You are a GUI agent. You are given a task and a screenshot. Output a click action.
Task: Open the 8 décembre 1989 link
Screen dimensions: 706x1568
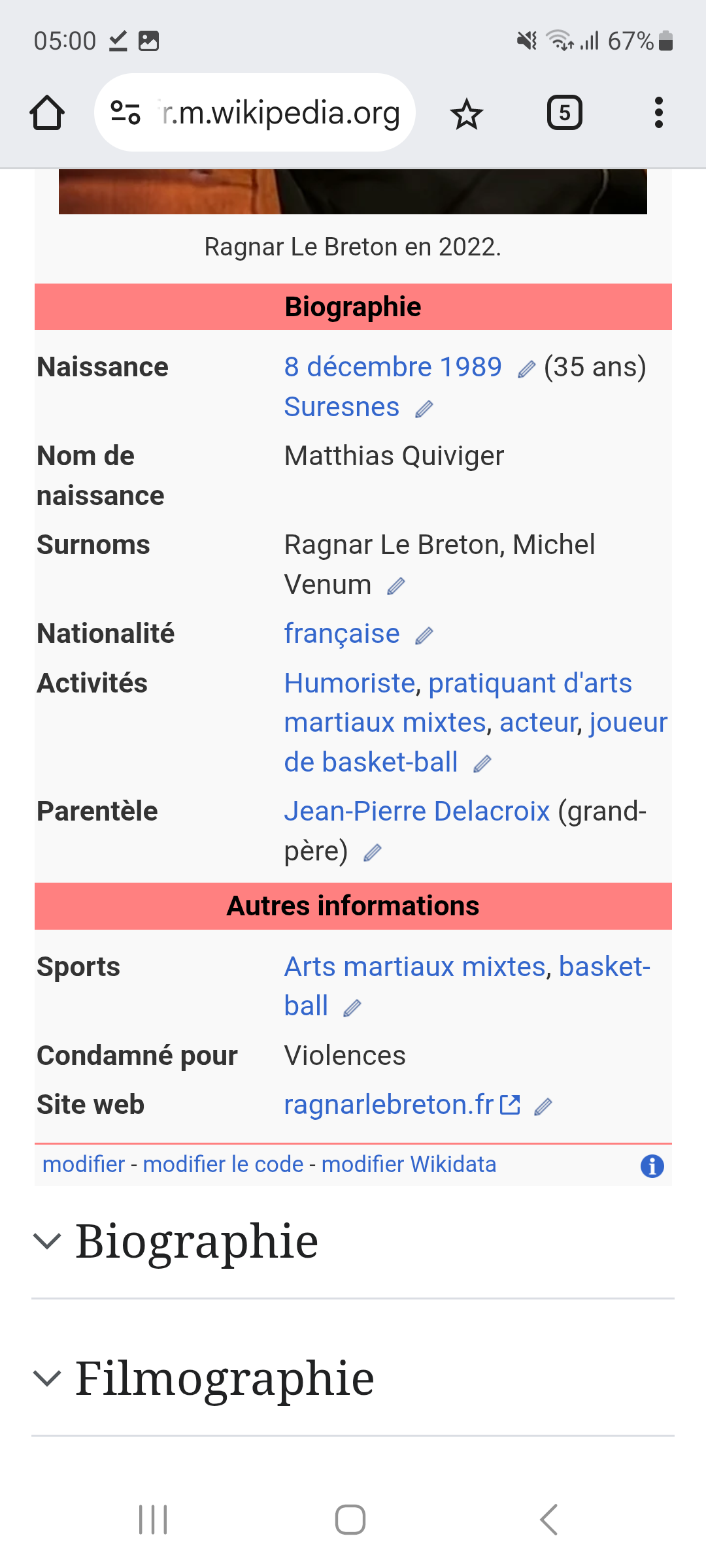click(392, 367)
